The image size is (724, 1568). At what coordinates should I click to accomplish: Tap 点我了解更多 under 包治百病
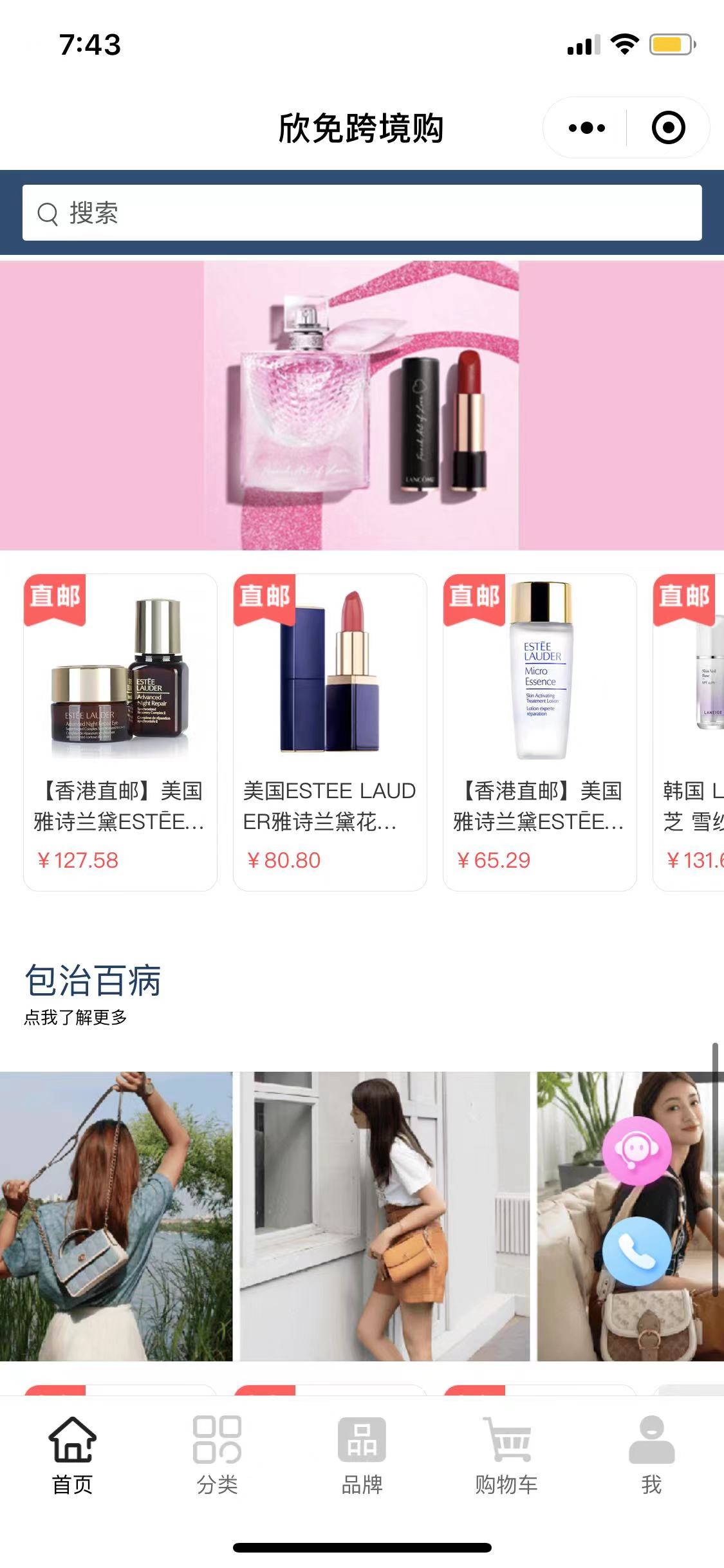75,1018
